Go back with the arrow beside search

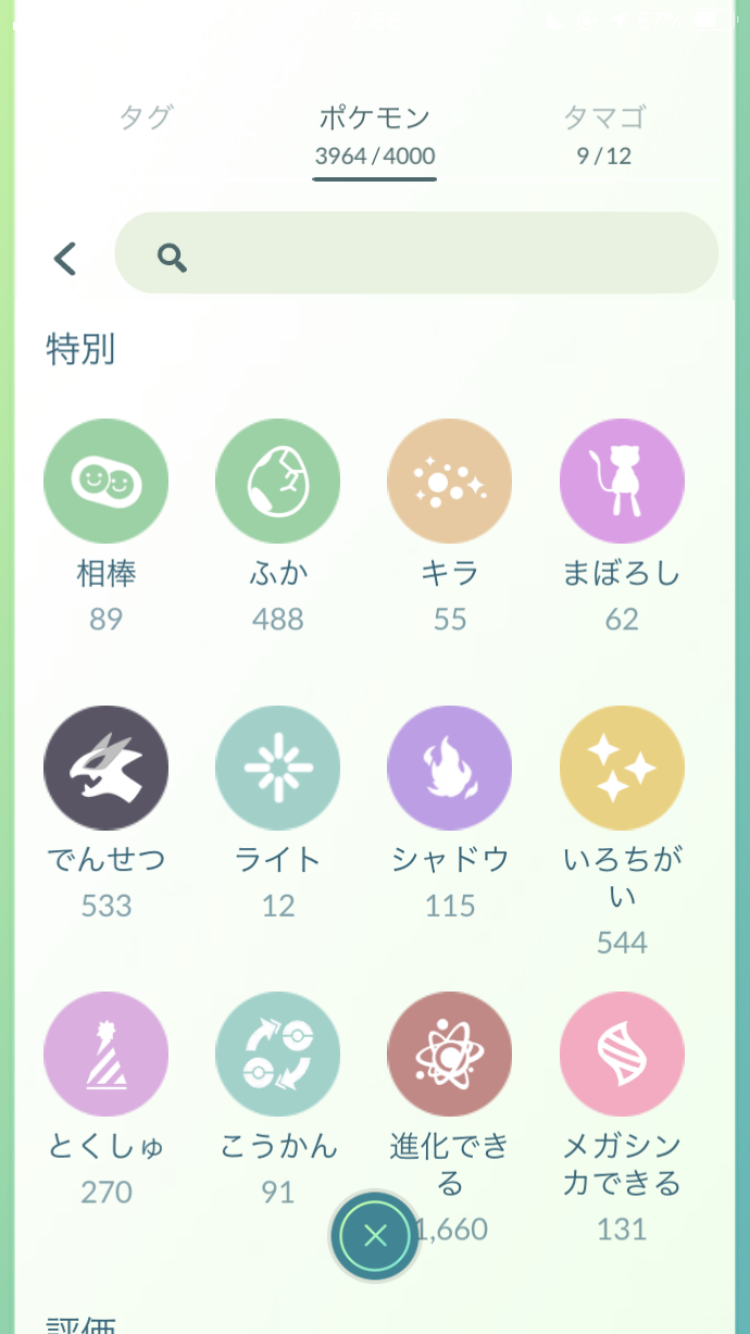[66, 259]
